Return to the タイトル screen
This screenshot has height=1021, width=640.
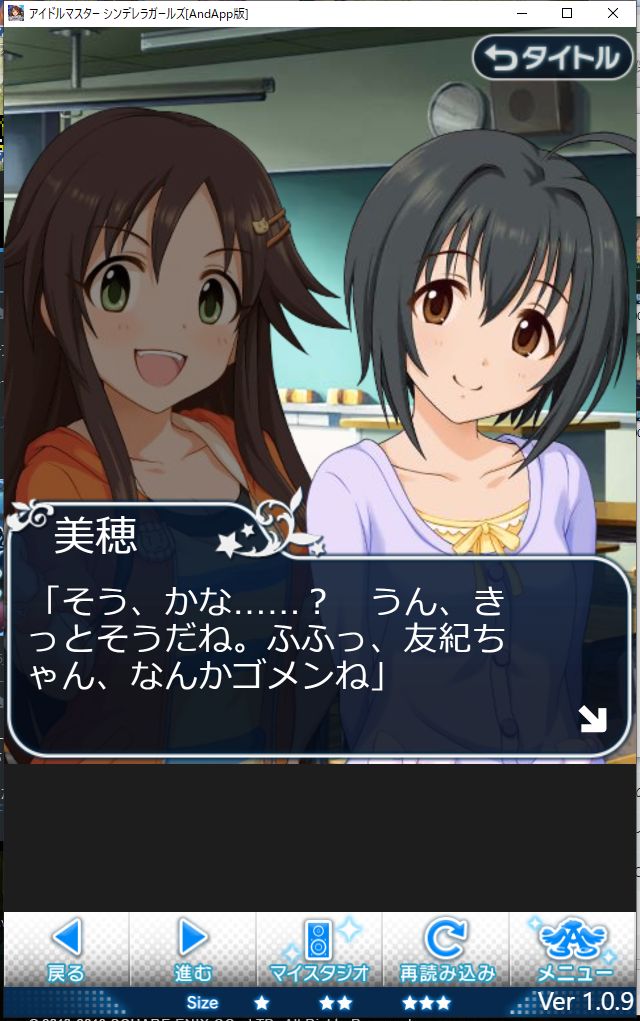point(553,58)
